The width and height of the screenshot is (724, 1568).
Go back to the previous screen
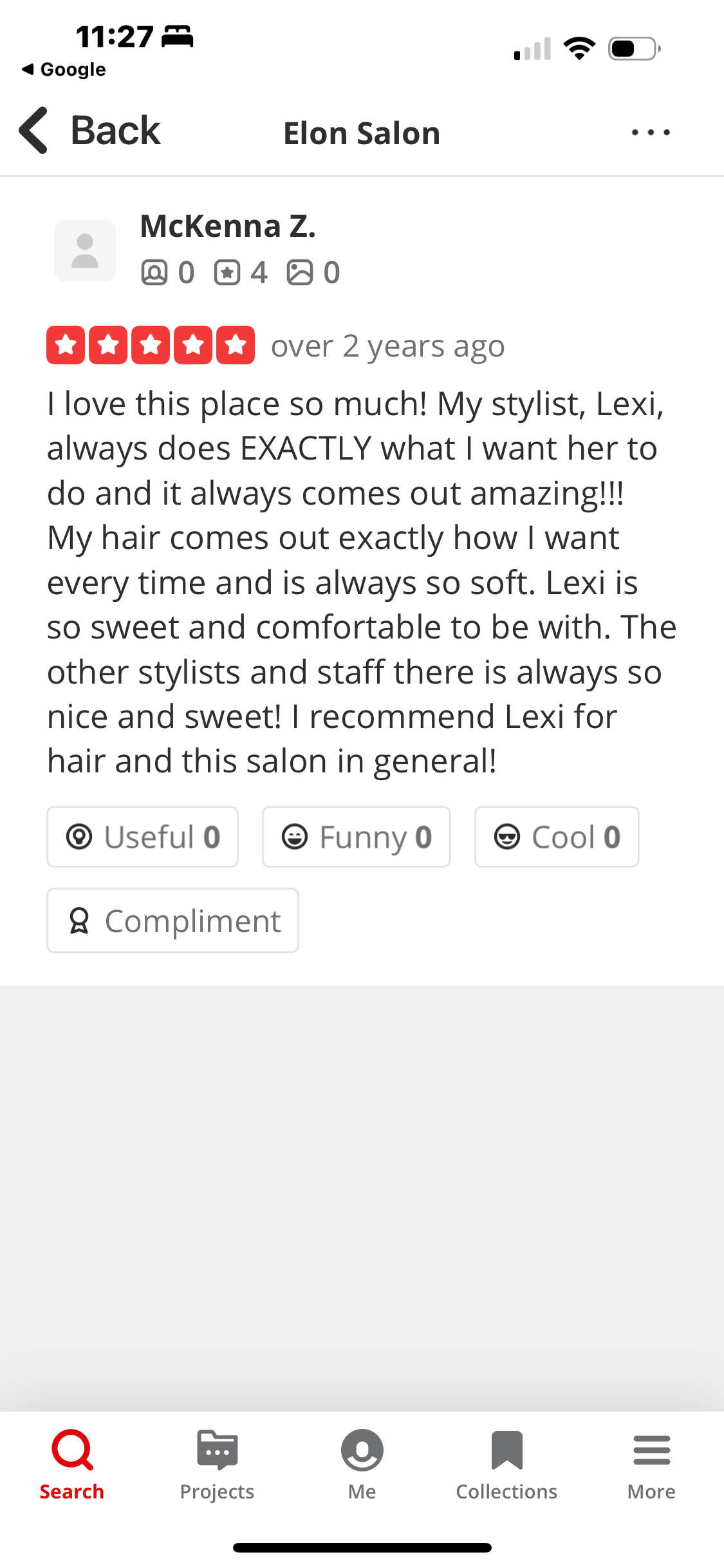(x=90, y=131)
